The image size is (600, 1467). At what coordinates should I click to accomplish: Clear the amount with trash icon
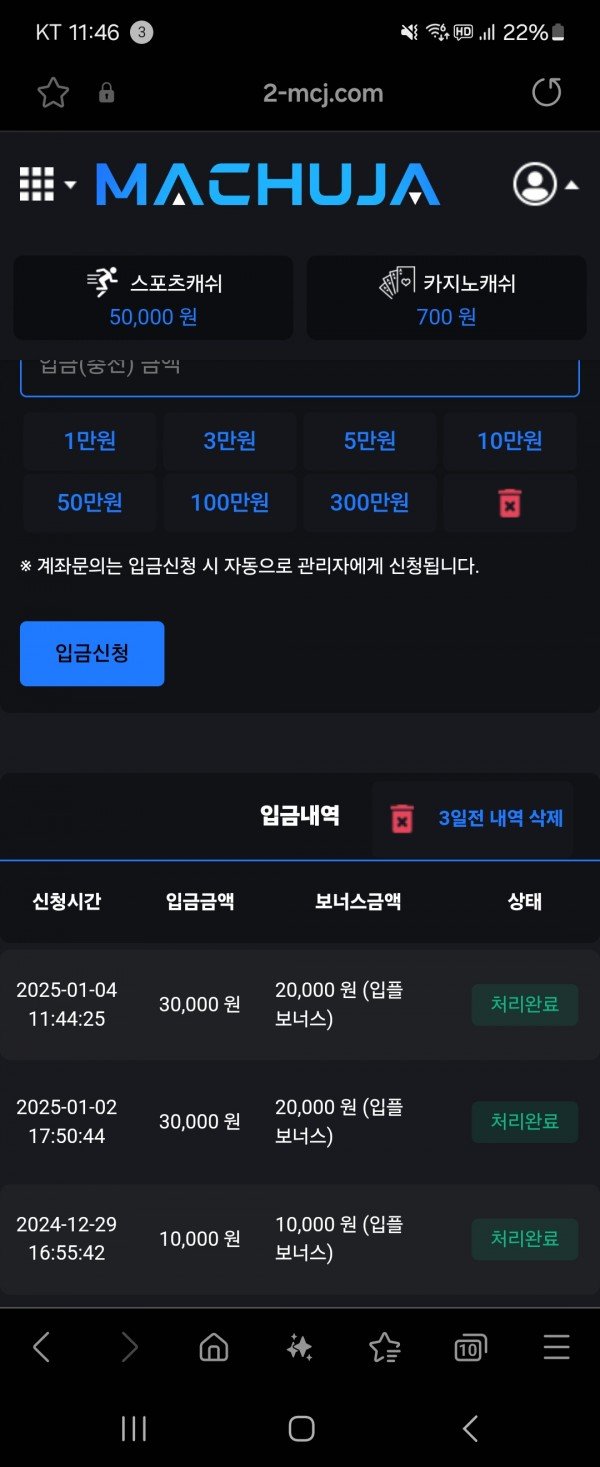[x=510, y=502]
